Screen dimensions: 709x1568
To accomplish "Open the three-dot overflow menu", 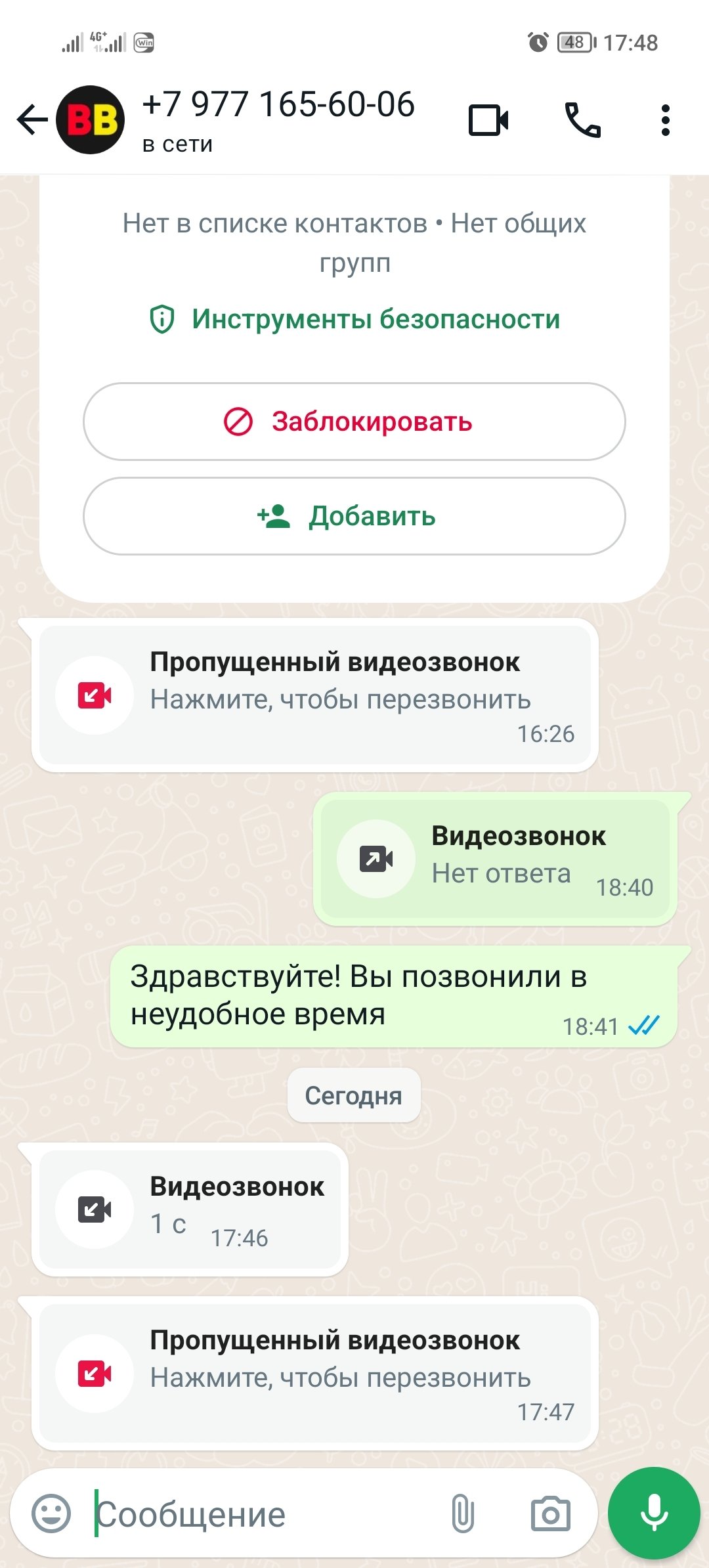I will point(665,120).
